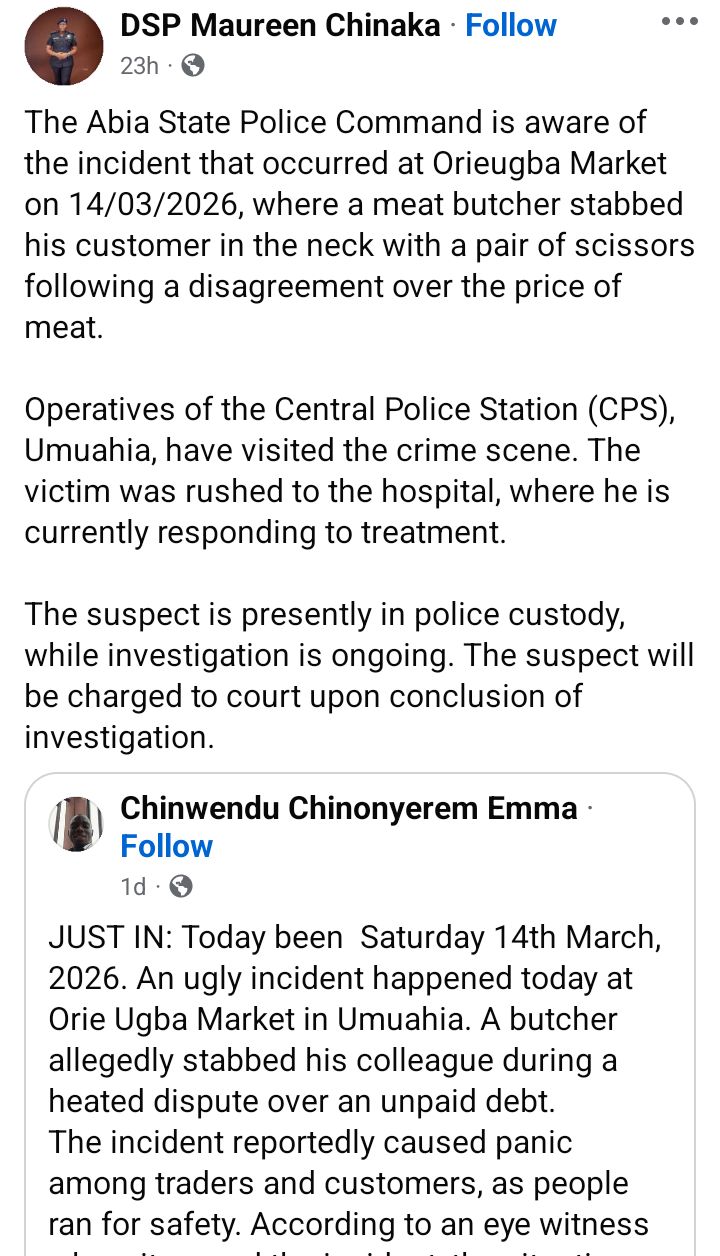Image resolution: width=720 pixels, height=1256 pixels.
Task: Open DSP Maureen Chinaka's profile via her name
Action: click(277, 25)
